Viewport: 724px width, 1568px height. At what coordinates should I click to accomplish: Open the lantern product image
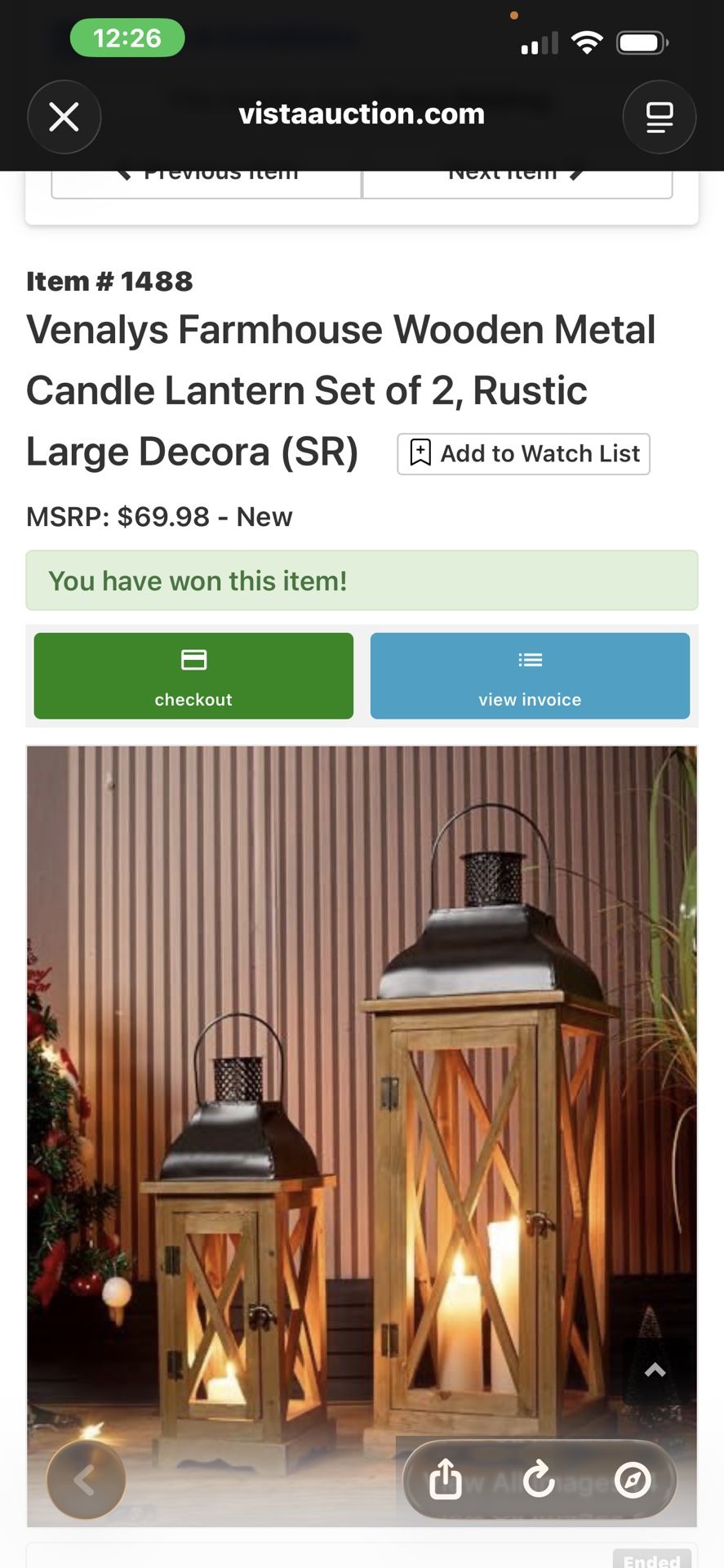click(362, 1102)
